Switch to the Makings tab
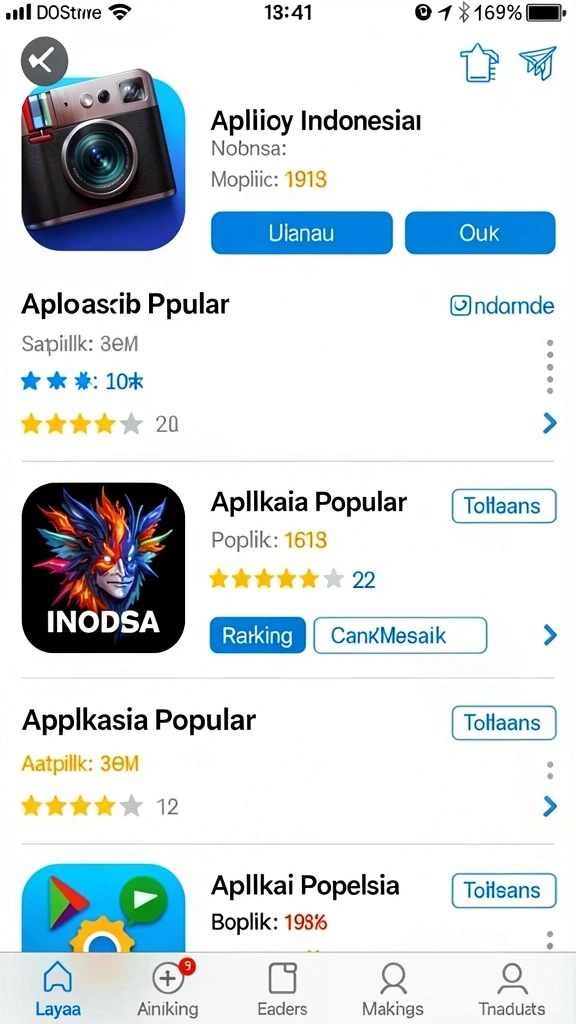Image resolution: width=576 pixels, height=1024 pixels. coord(392,989)
